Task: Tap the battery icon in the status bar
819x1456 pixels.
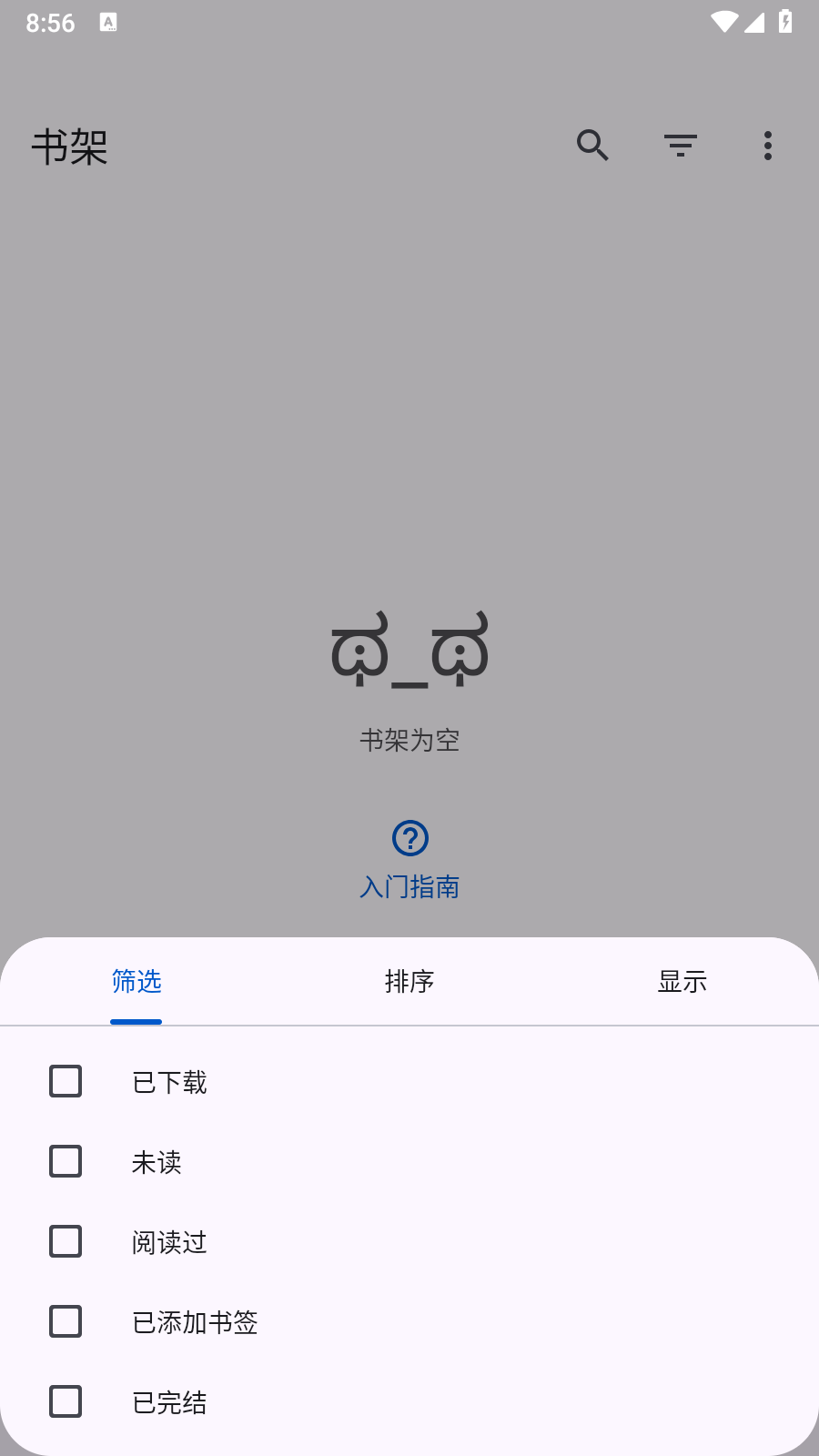Action: pyautogui.click(x=784, y=23)
